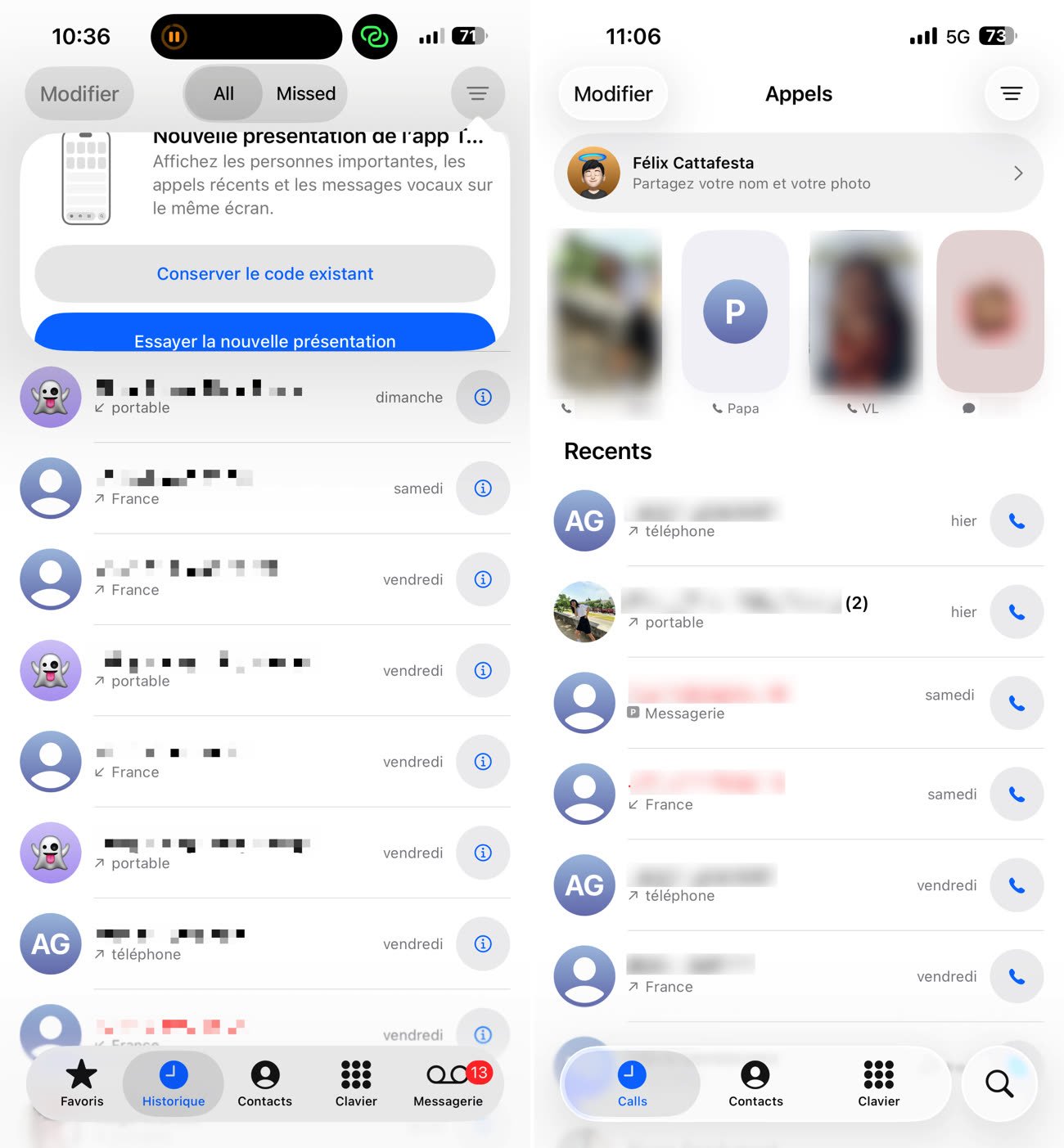The width and height of the screenshot is (1064, 1148).
Task: Open the Favoris tab
Action: point(82,1083)
